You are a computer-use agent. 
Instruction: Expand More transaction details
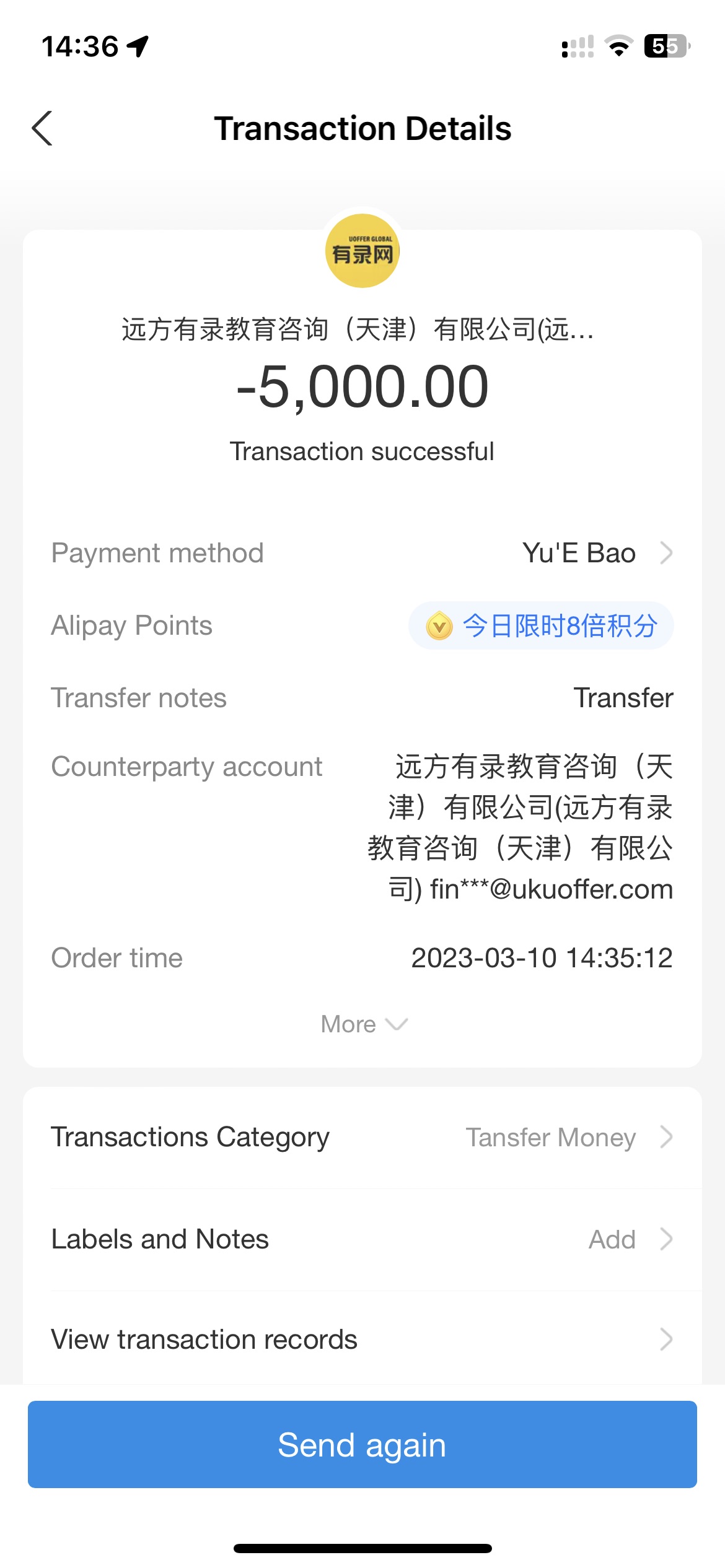pos(362,1024)
